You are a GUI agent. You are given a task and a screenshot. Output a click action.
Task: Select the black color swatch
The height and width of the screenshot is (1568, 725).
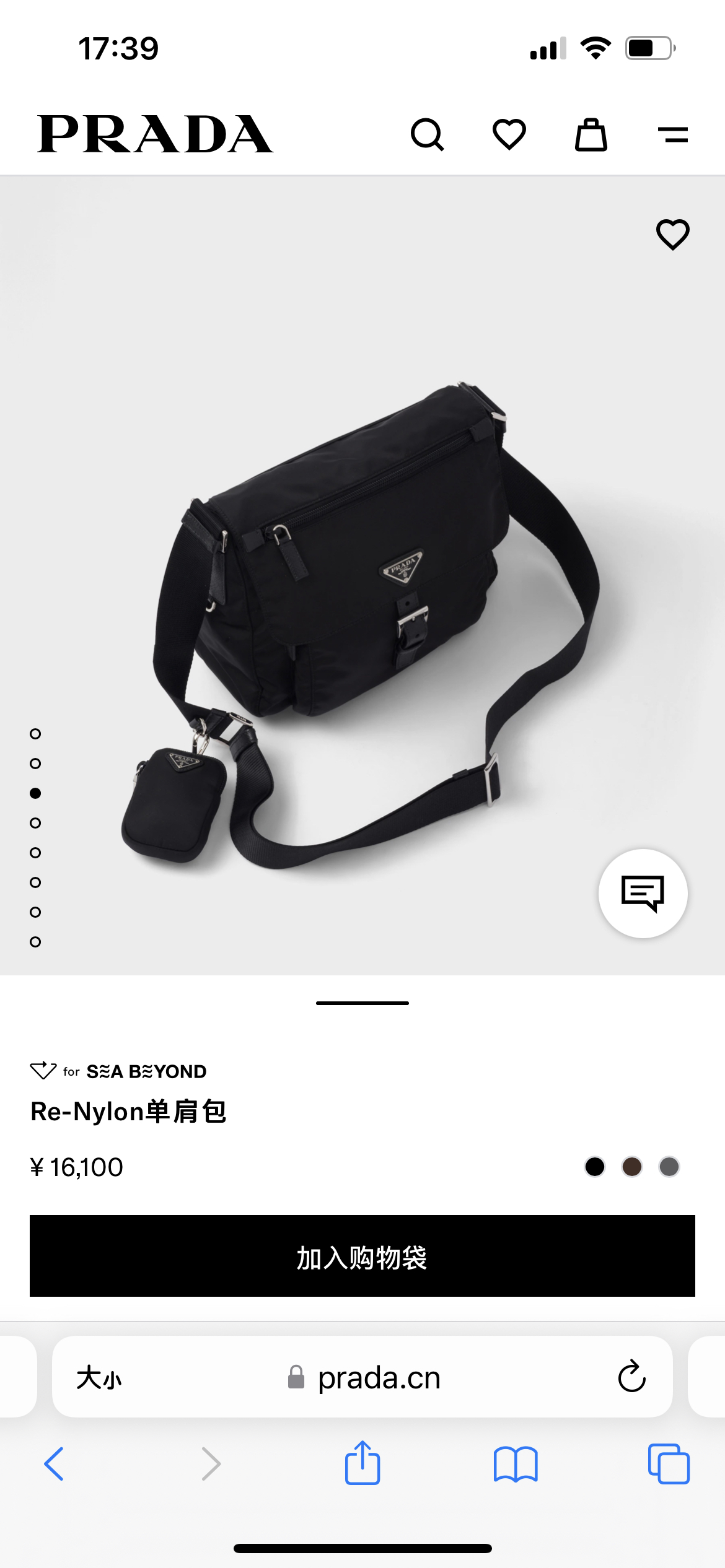pos(595,1167)
